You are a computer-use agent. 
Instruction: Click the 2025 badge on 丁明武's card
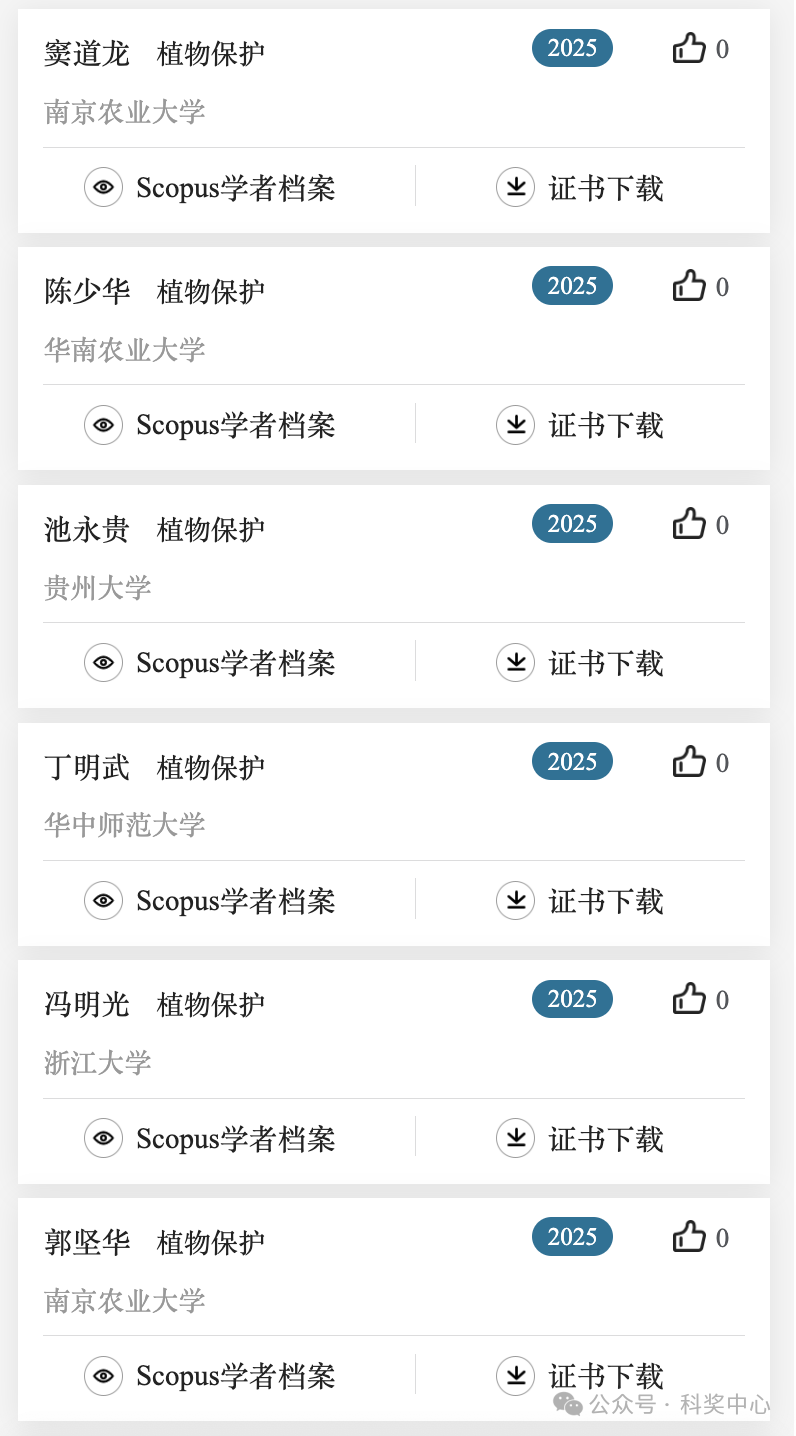pos(571,761)
